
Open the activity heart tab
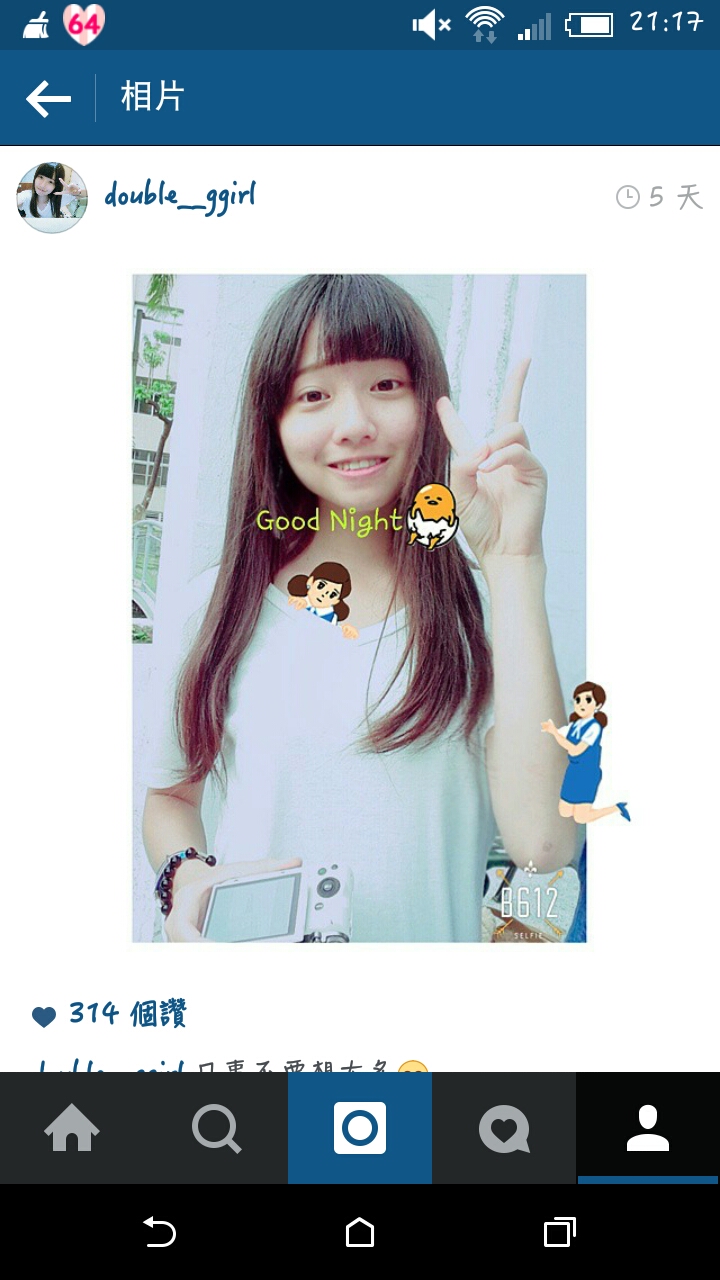pyautogui.click(x=504, y=1128)
